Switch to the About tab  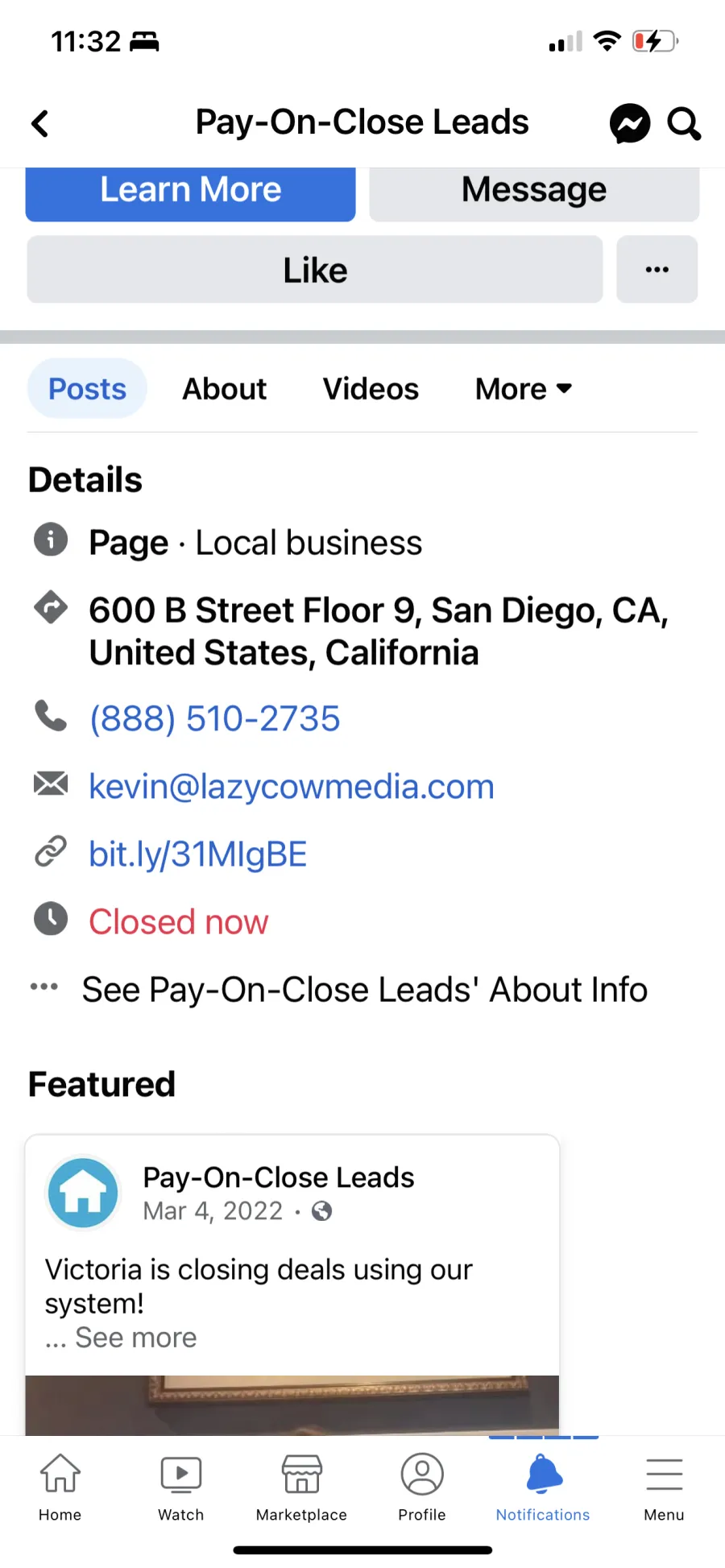(225, 389)
